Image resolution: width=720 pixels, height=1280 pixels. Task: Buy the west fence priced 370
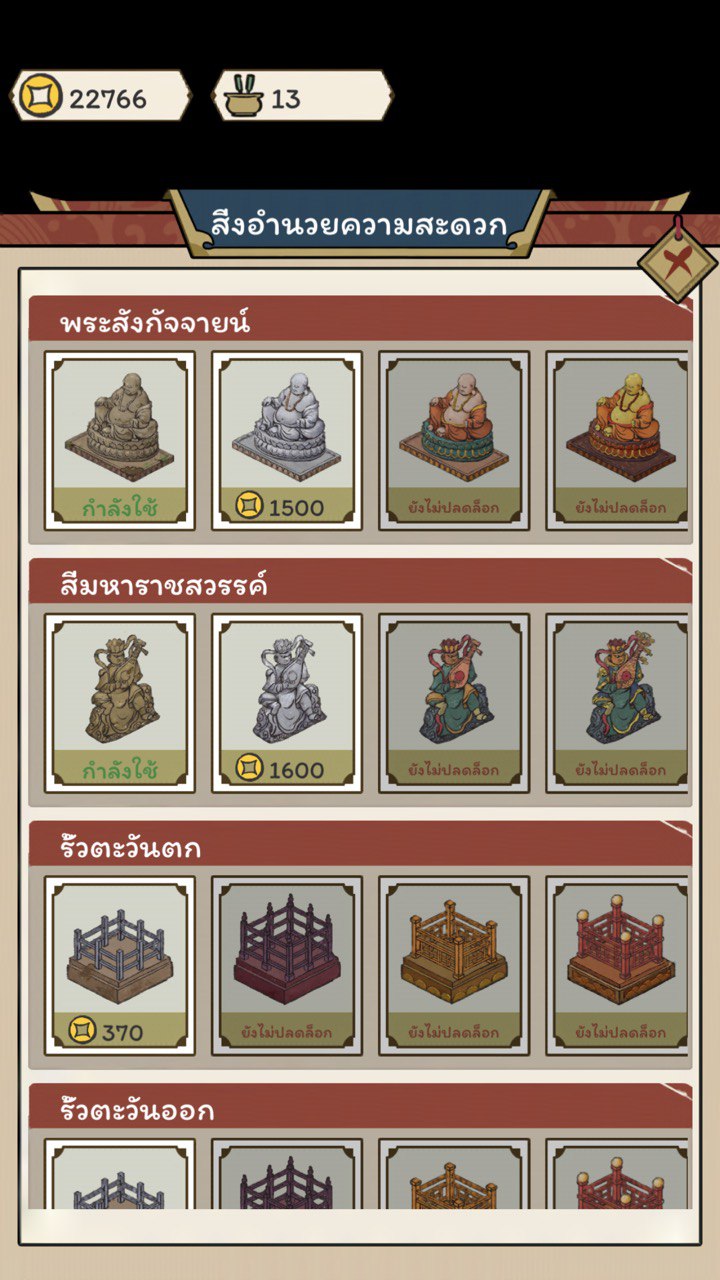[x=120, y=966]
